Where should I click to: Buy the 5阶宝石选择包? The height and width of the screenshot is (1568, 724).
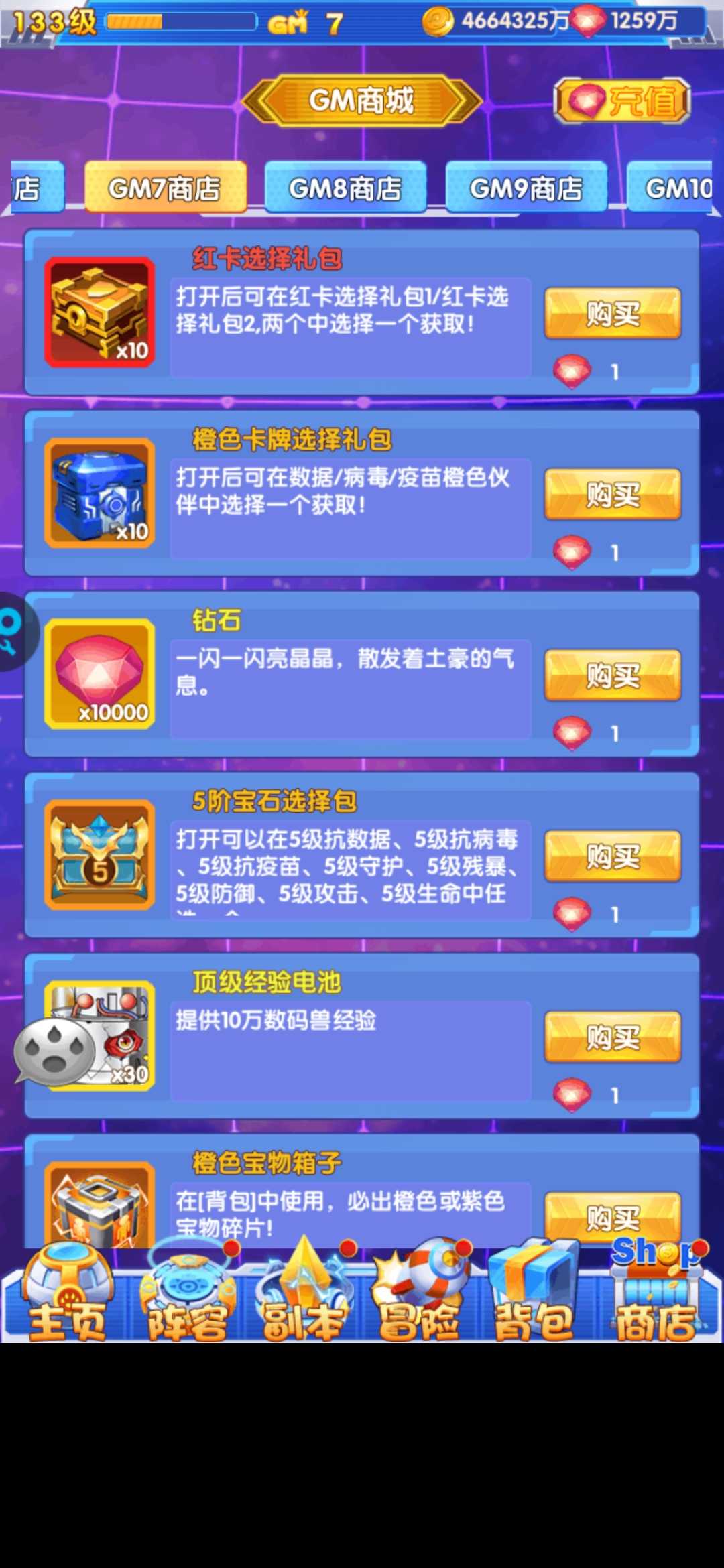[x=613, y=856]
